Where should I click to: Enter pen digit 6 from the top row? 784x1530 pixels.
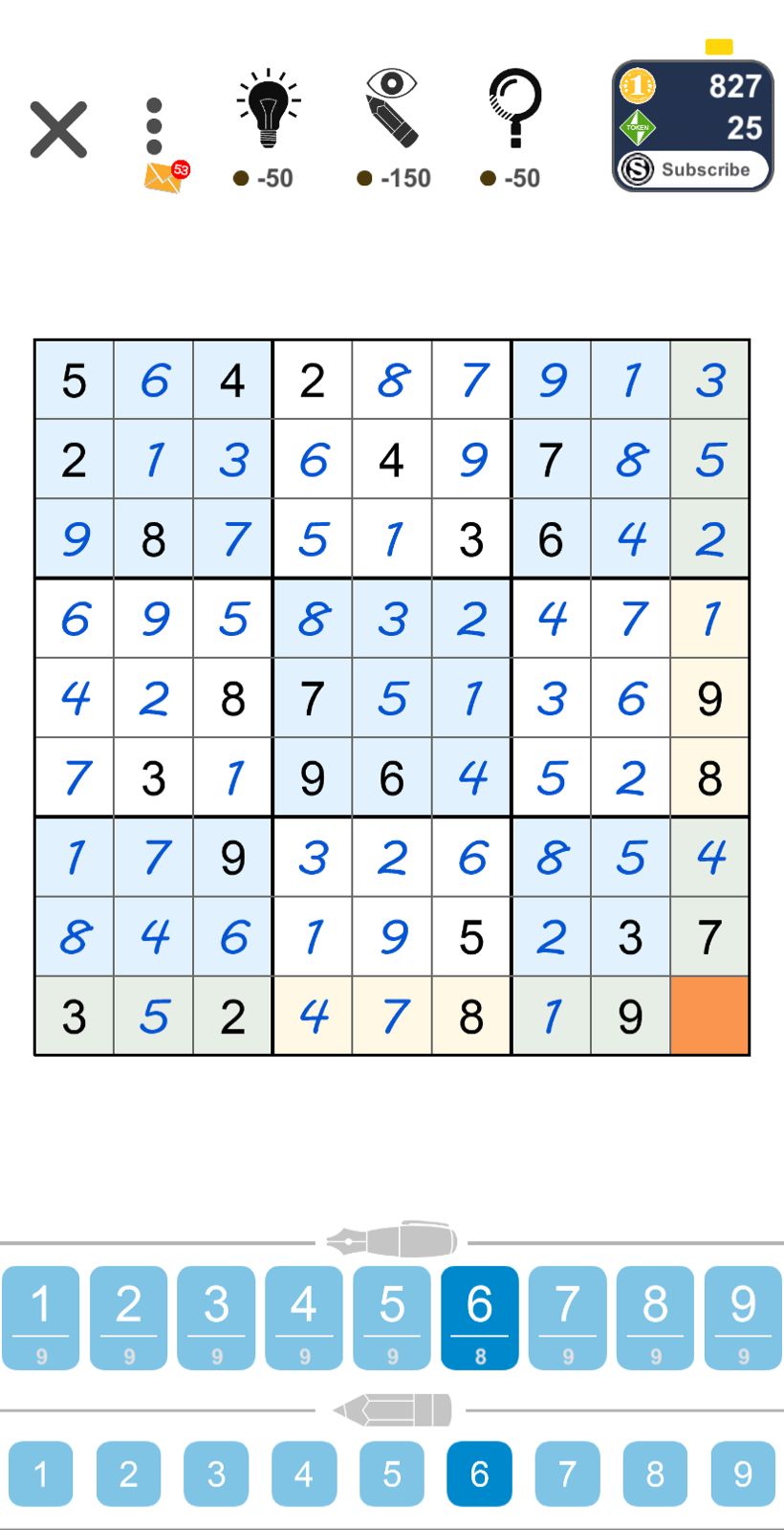pos(479,1317)
